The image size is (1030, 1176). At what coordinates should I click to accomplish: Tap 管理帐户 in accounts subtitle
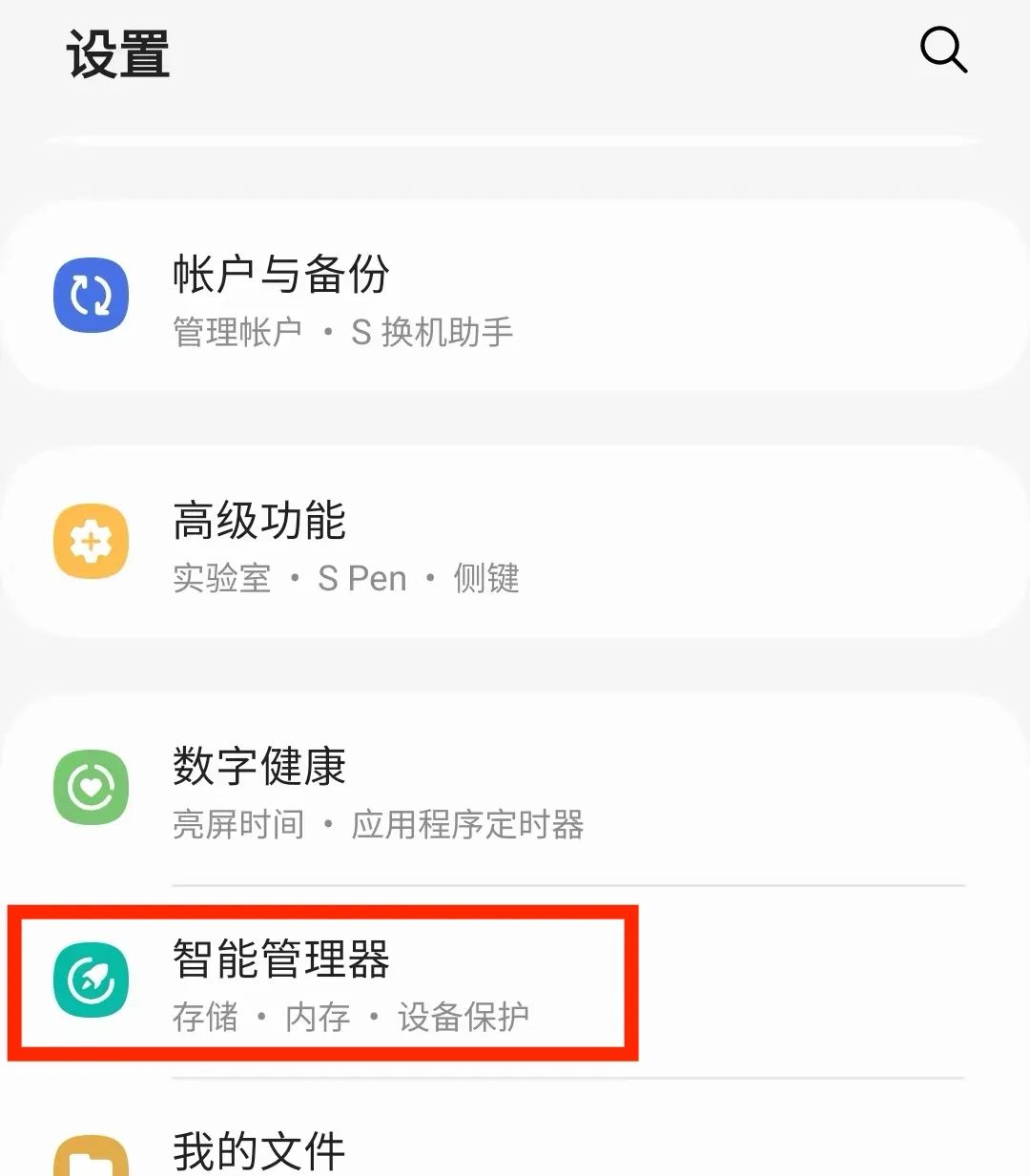click(235, 331)
